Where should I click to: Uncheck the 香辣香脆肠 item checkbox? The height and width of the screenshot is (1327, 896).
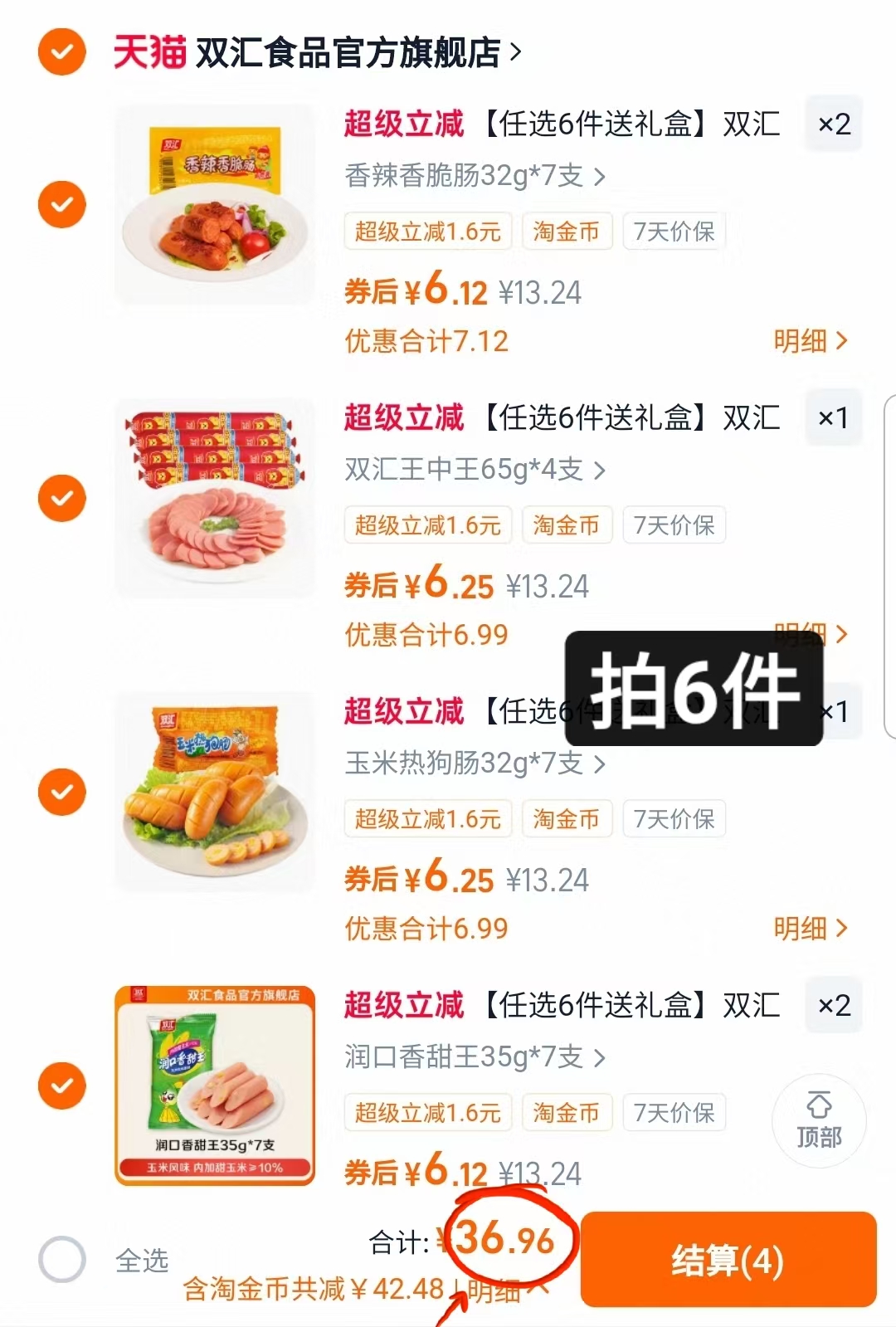(61, 202)
